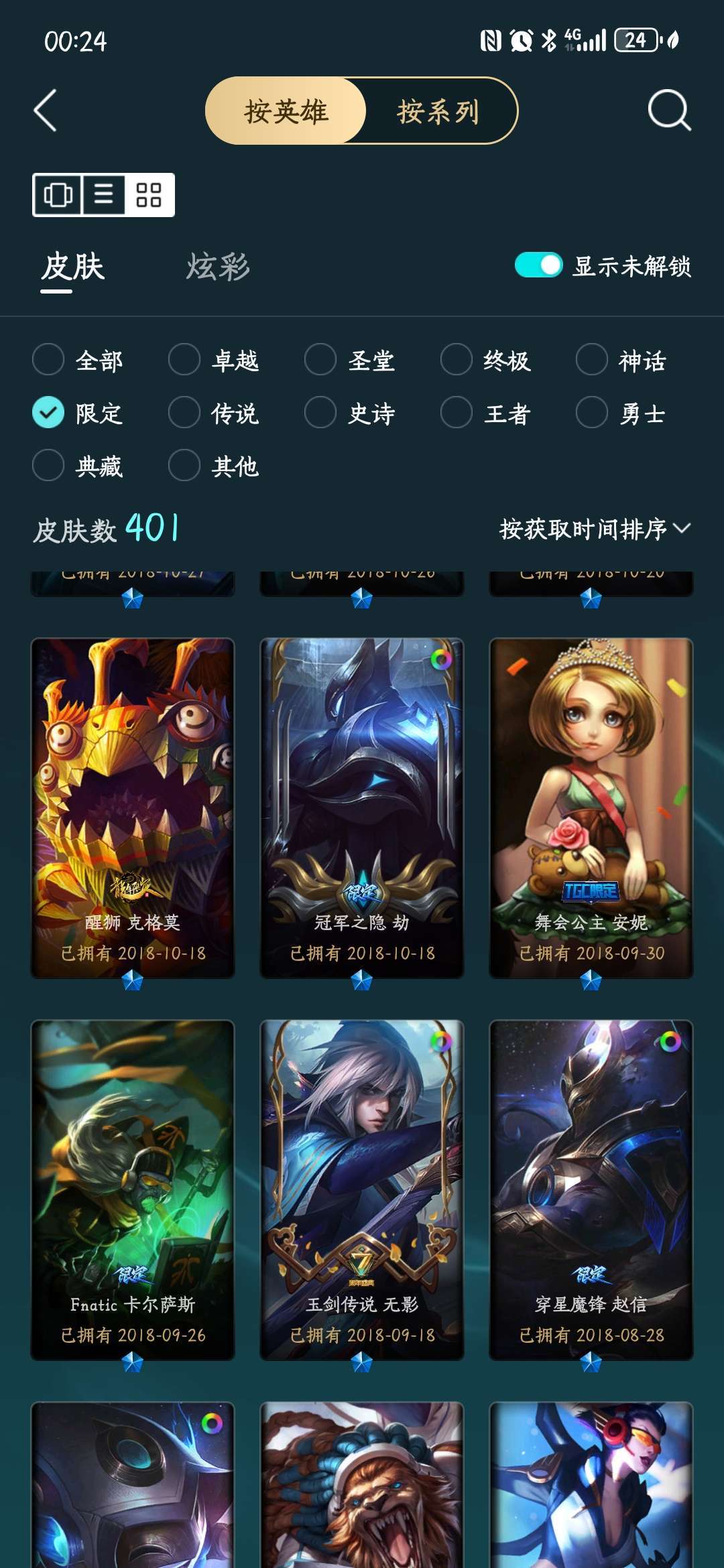
Task: Choose the 神话 skin quality filter
Action: pyautogui.click(x=593, y=360)
